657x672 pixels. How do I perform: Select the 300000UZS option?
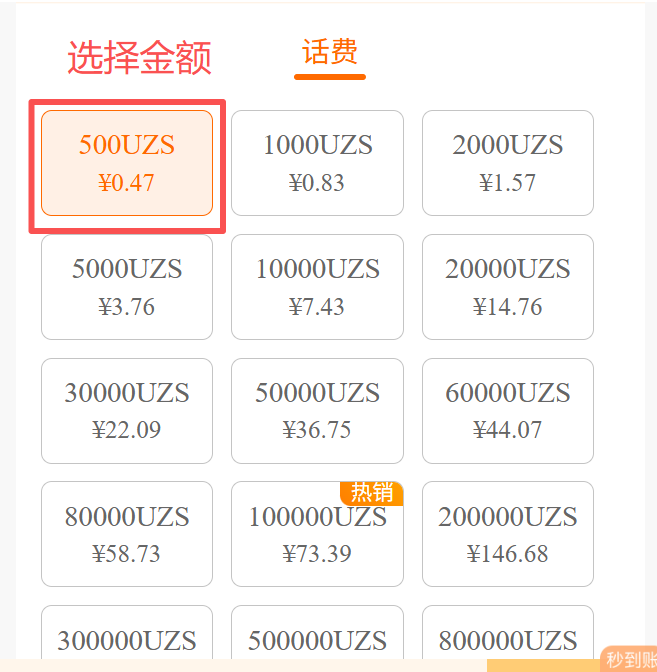(x=127, y=637)
